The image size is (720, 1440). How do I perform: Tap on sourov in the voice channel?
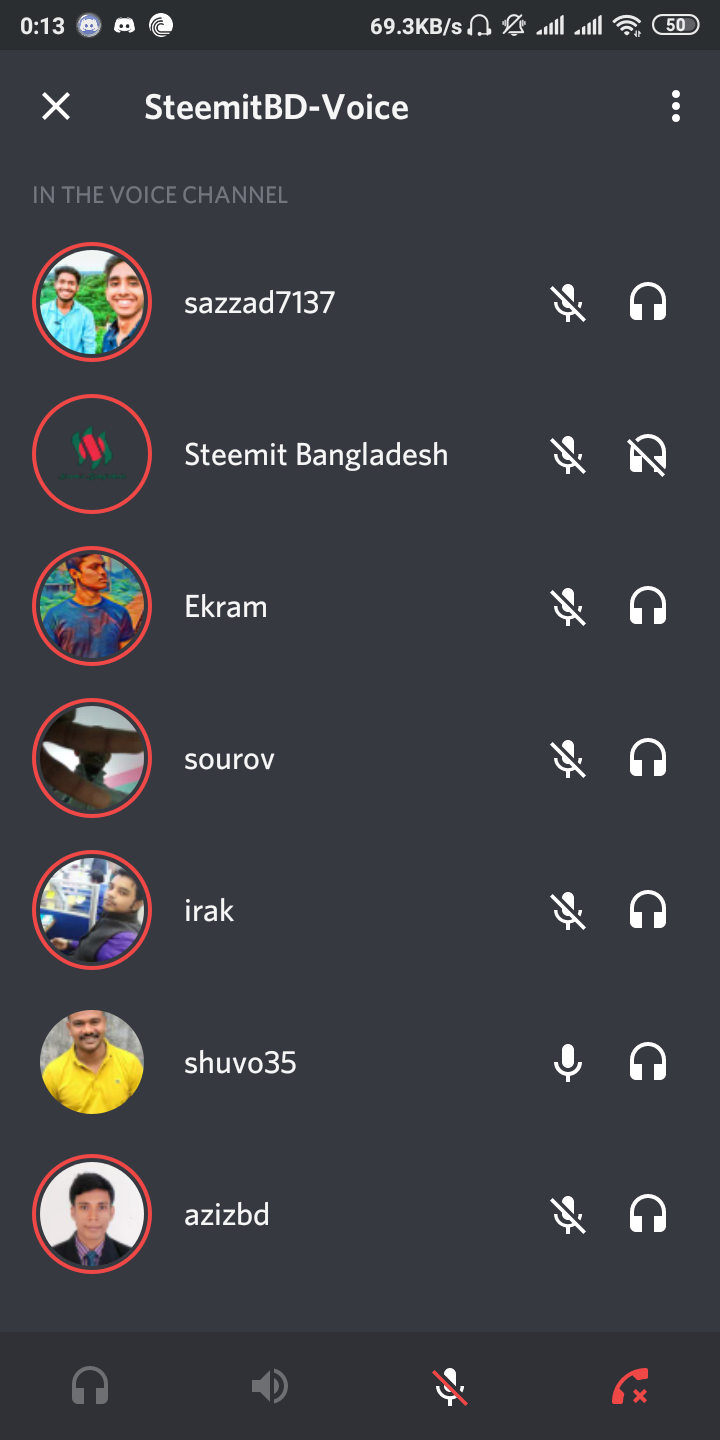(229, 759)
